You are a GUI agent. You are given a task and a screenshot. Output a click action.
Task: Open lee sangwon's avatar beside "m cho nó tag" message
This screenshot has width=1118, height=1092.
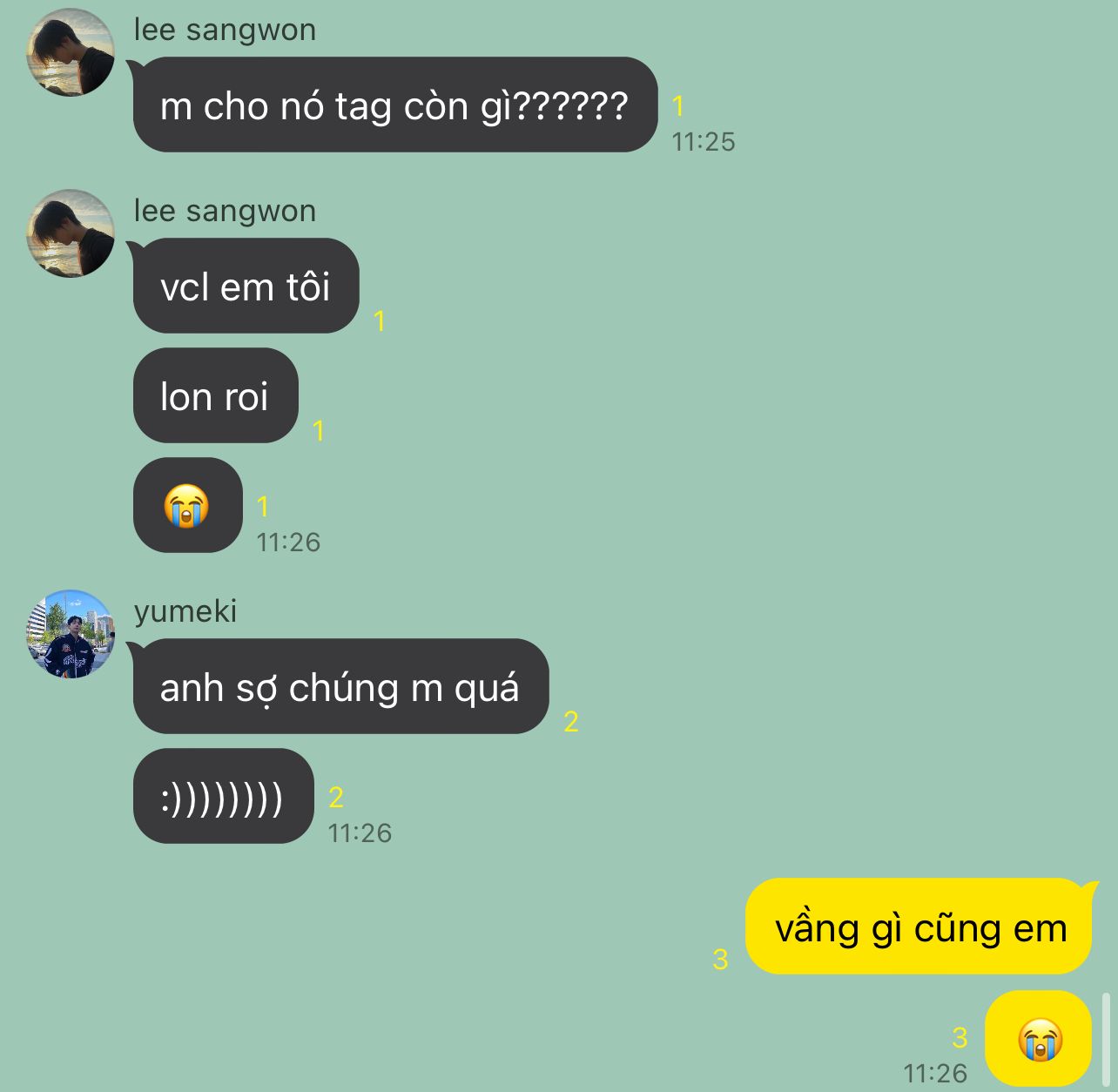71,52
